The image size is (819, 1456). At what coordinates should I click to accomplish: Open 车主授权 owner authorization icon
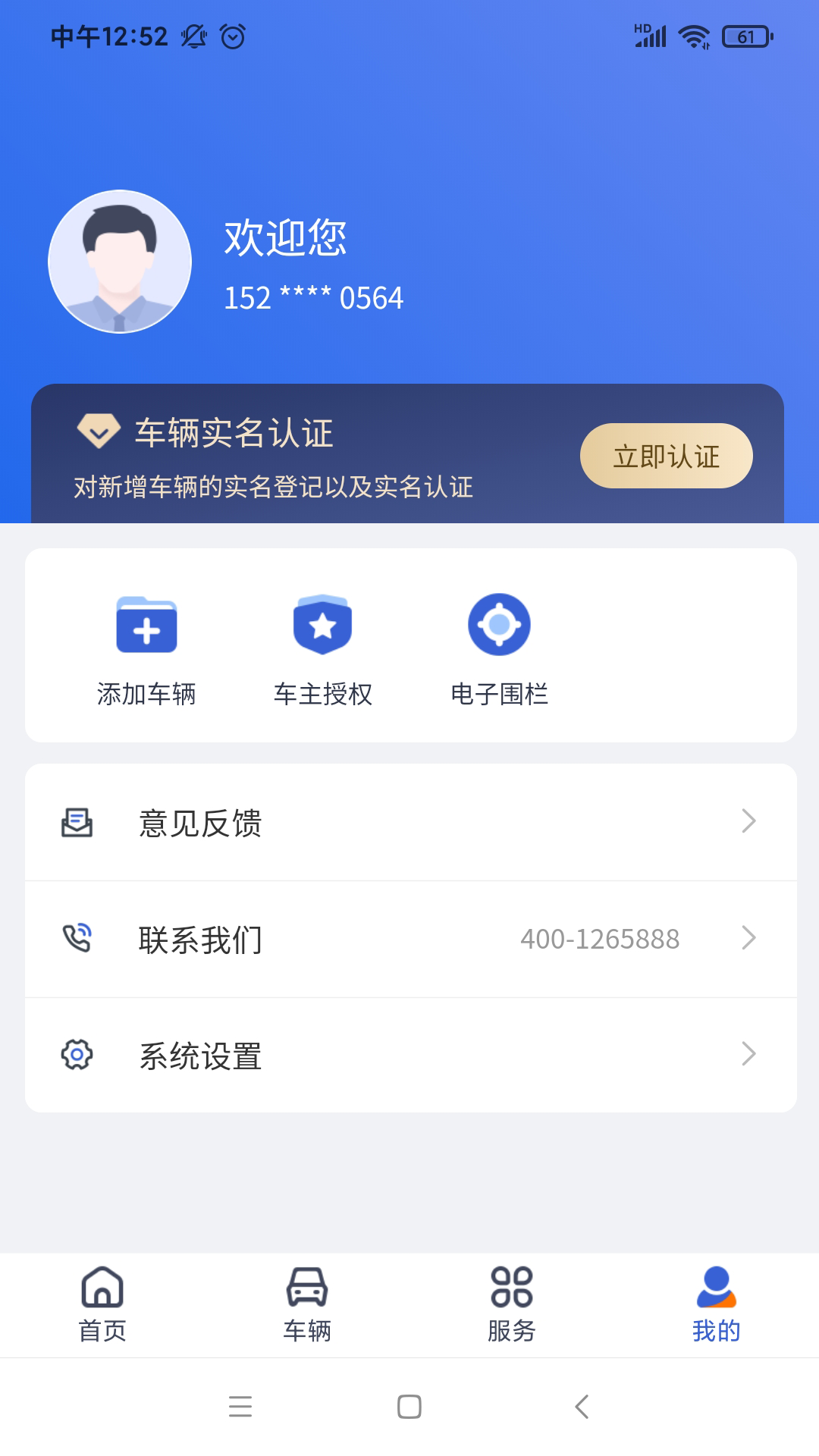[x=323, y=625]
